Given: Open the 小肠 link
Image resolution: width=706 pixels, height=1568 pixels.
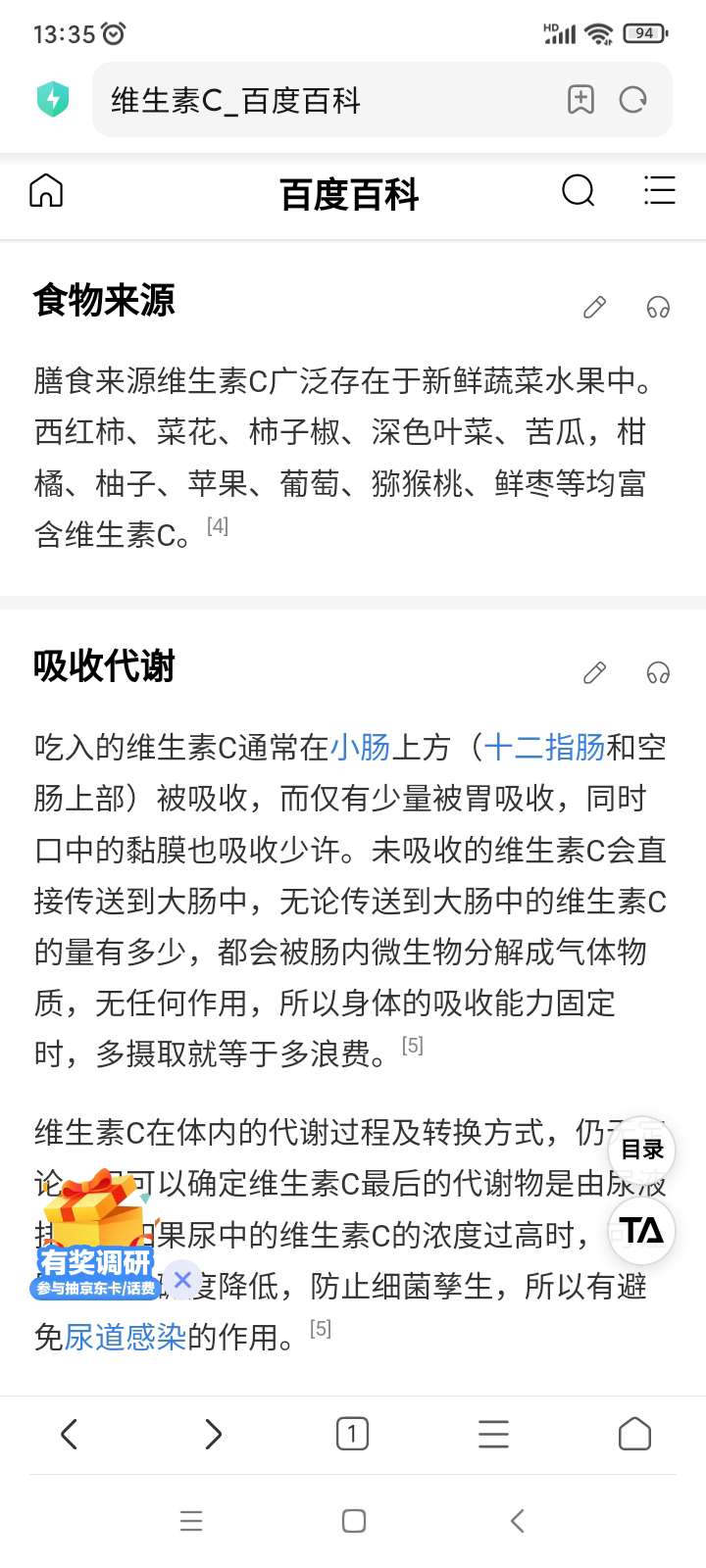Looking at the screenshot, I should tap(360, 748).
